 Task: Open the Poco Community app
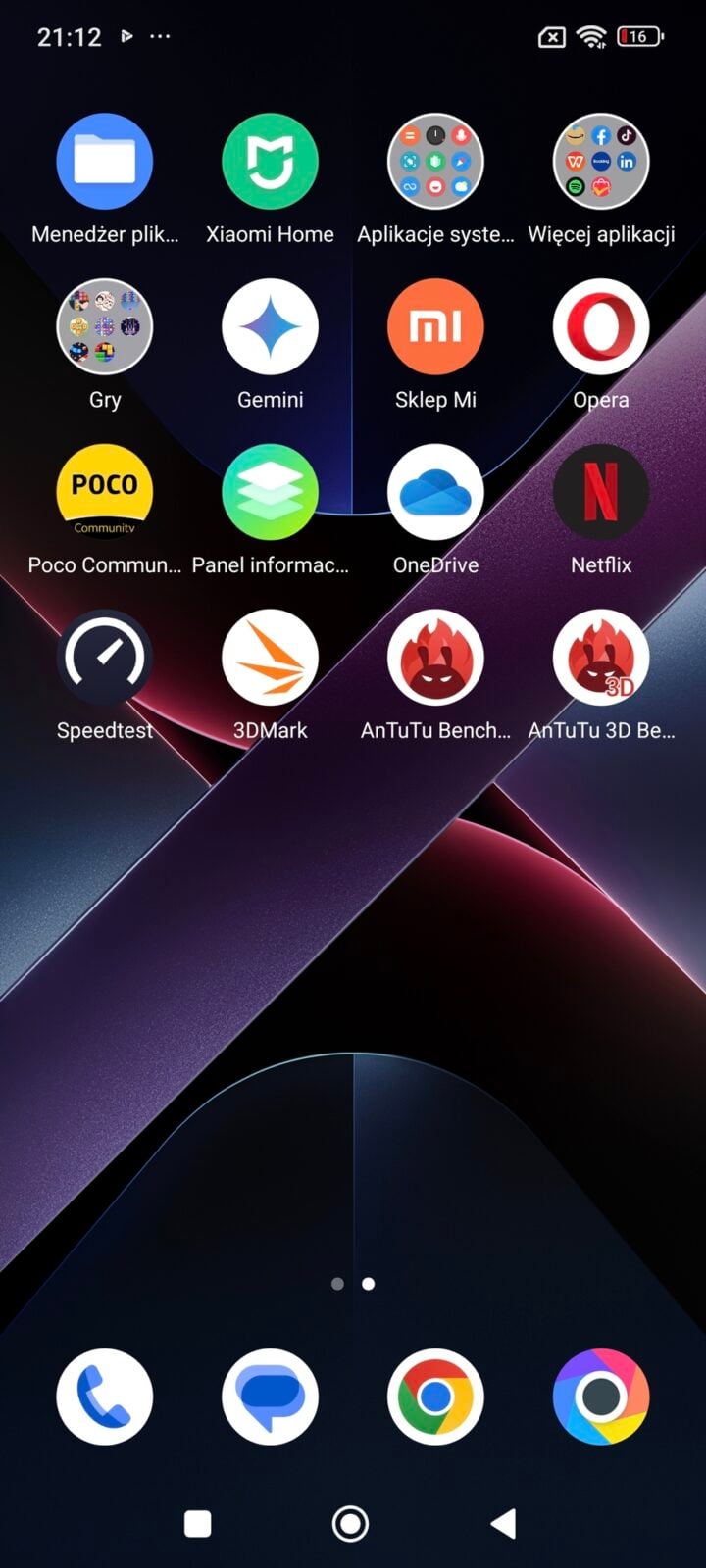click(105, 493)
